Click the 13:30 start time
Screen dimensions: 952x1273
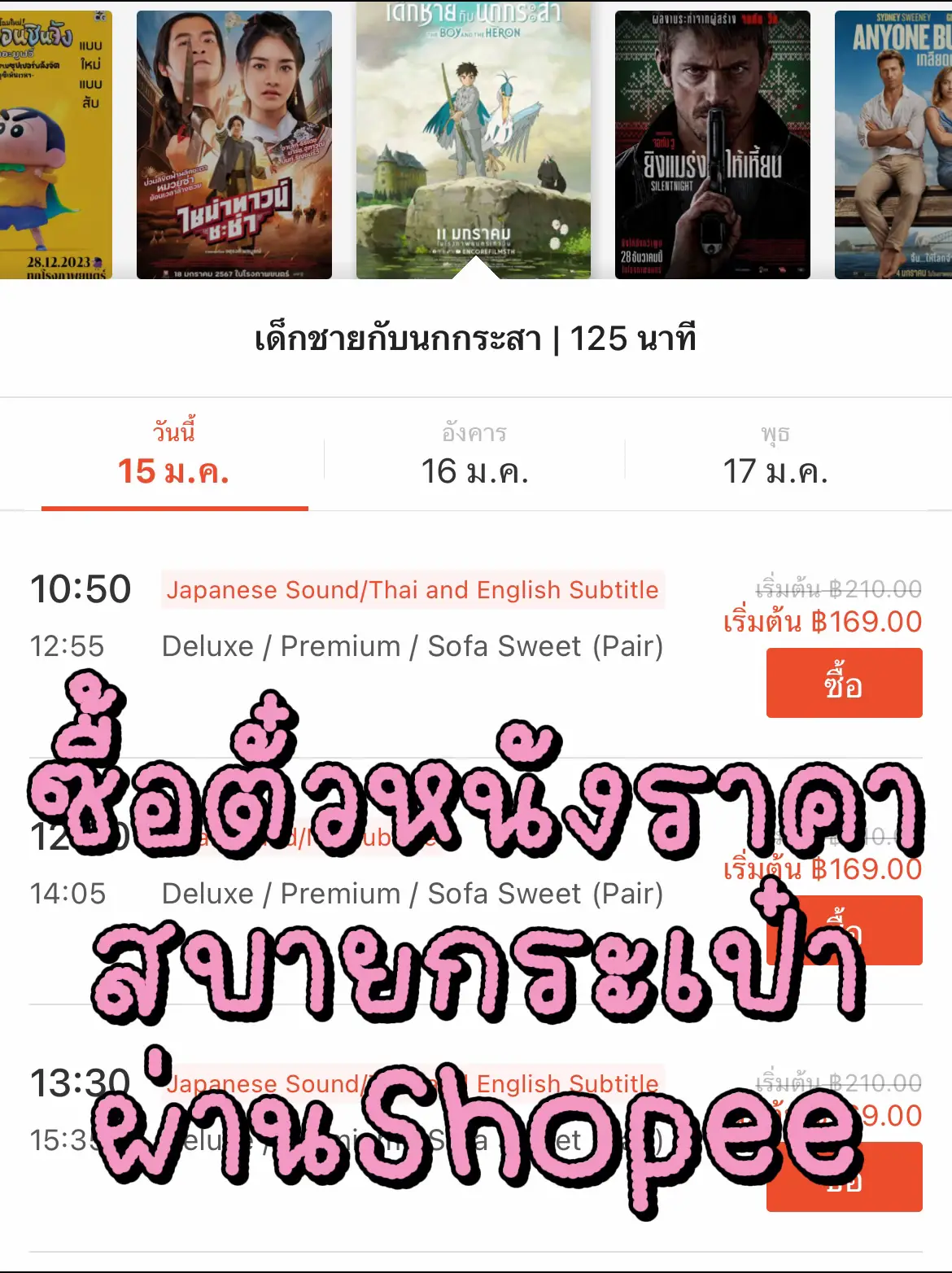[x=81, y=1083]
